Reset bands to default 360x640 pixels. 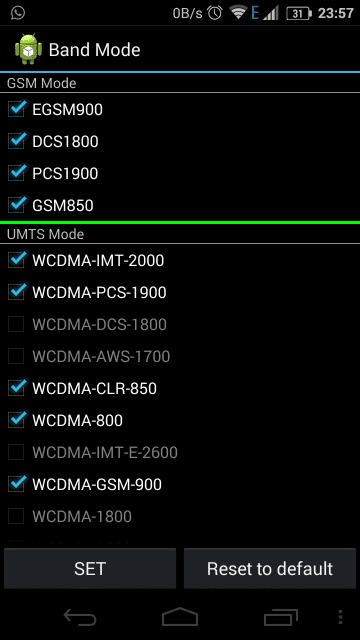point(270,569)
